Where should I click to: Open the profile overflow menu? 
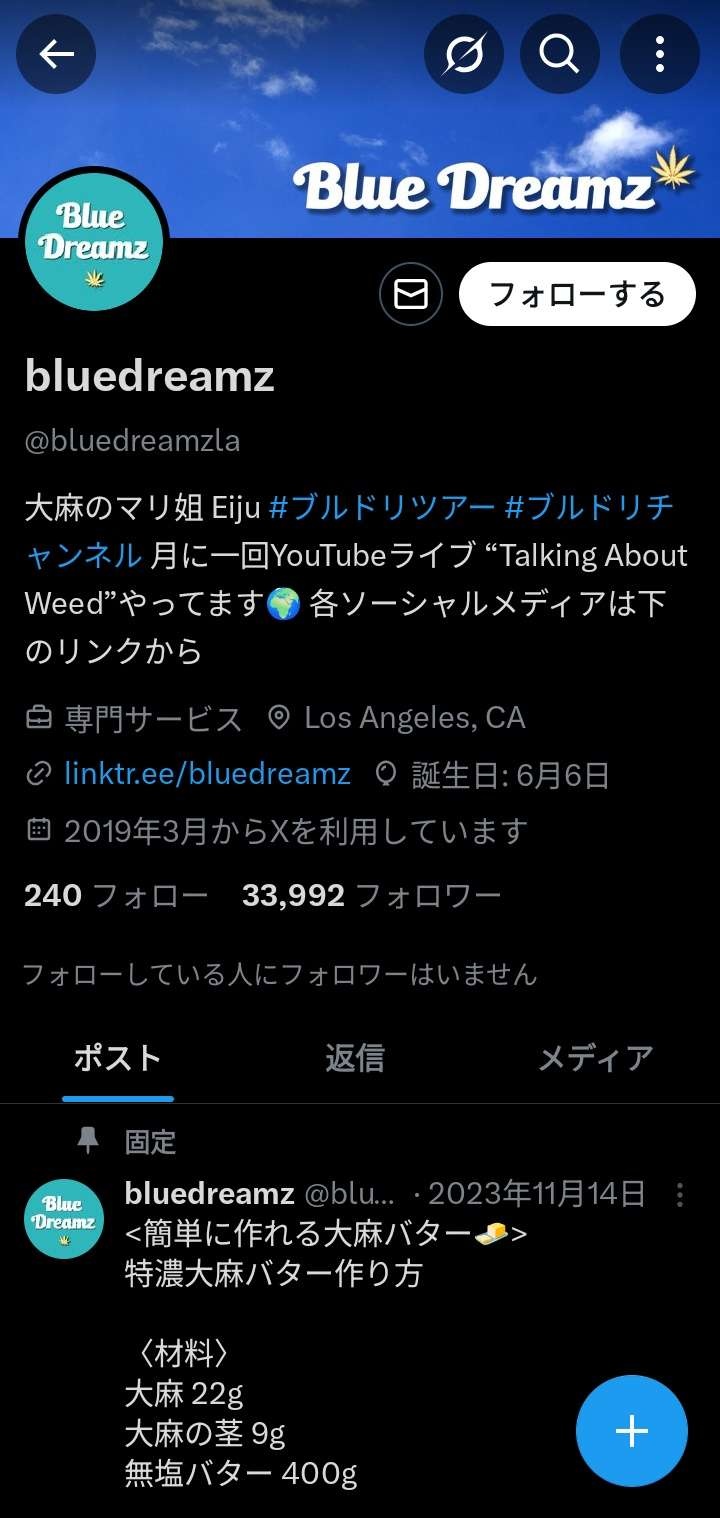tap(659, 54)
